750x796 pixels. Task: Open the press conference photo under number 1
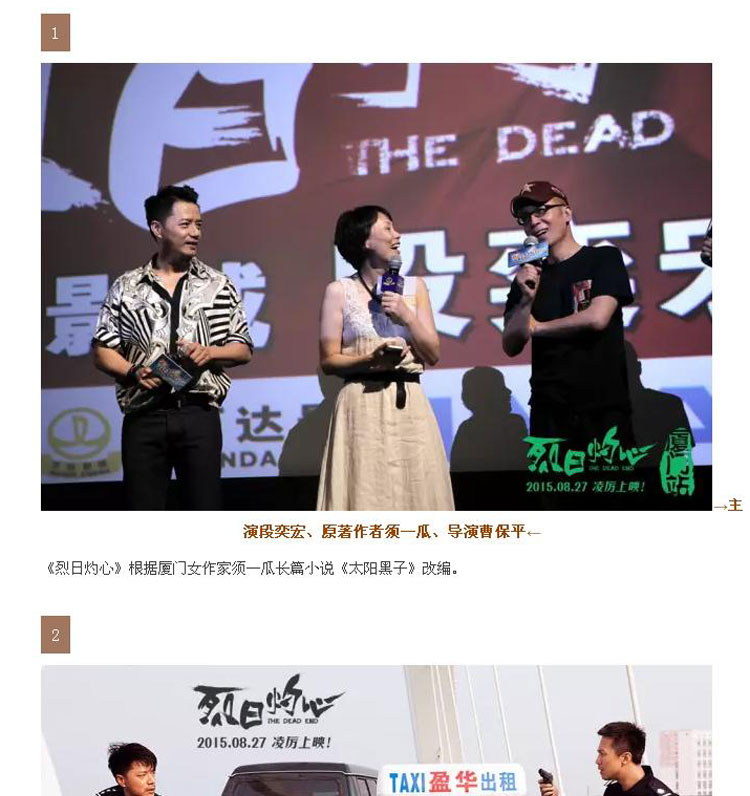tap(376, 287)
